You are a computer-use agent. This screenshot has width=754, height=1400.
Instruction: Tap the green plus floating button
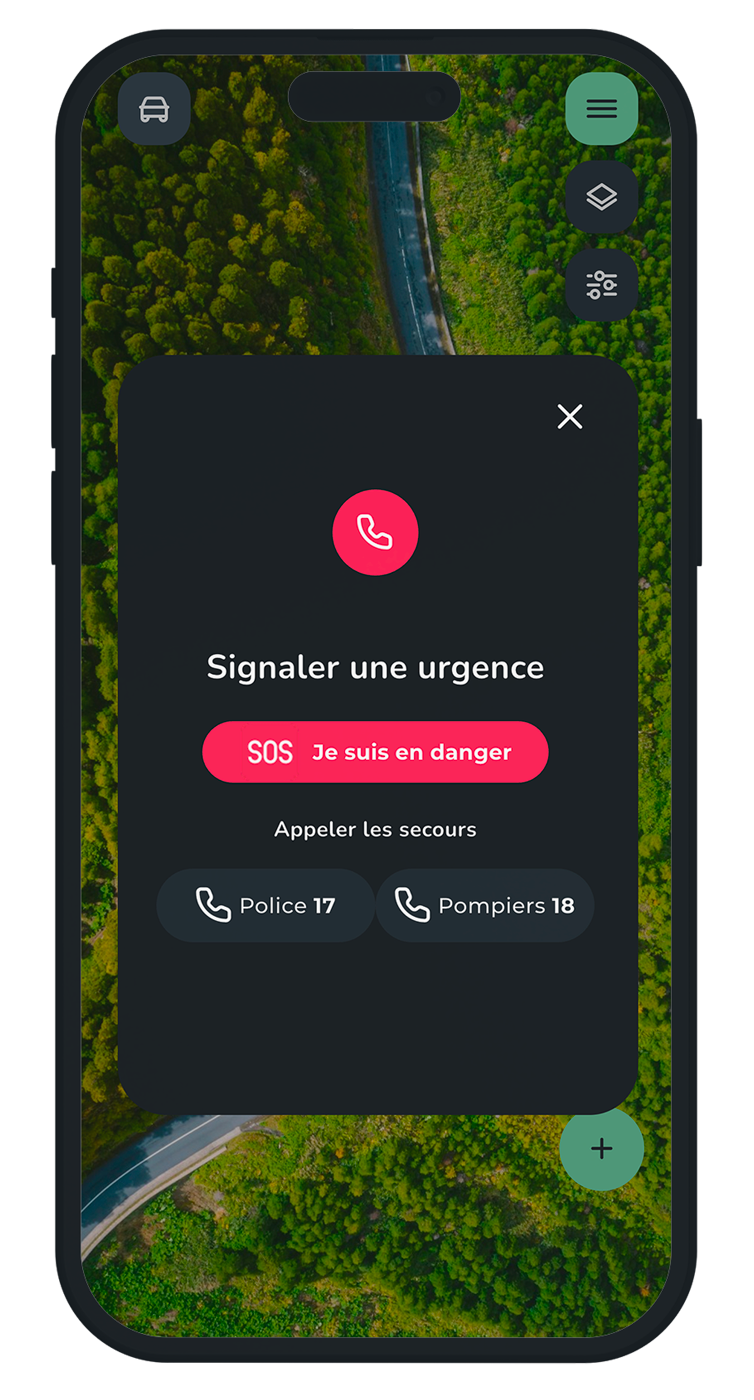(x=601, y=1148)
